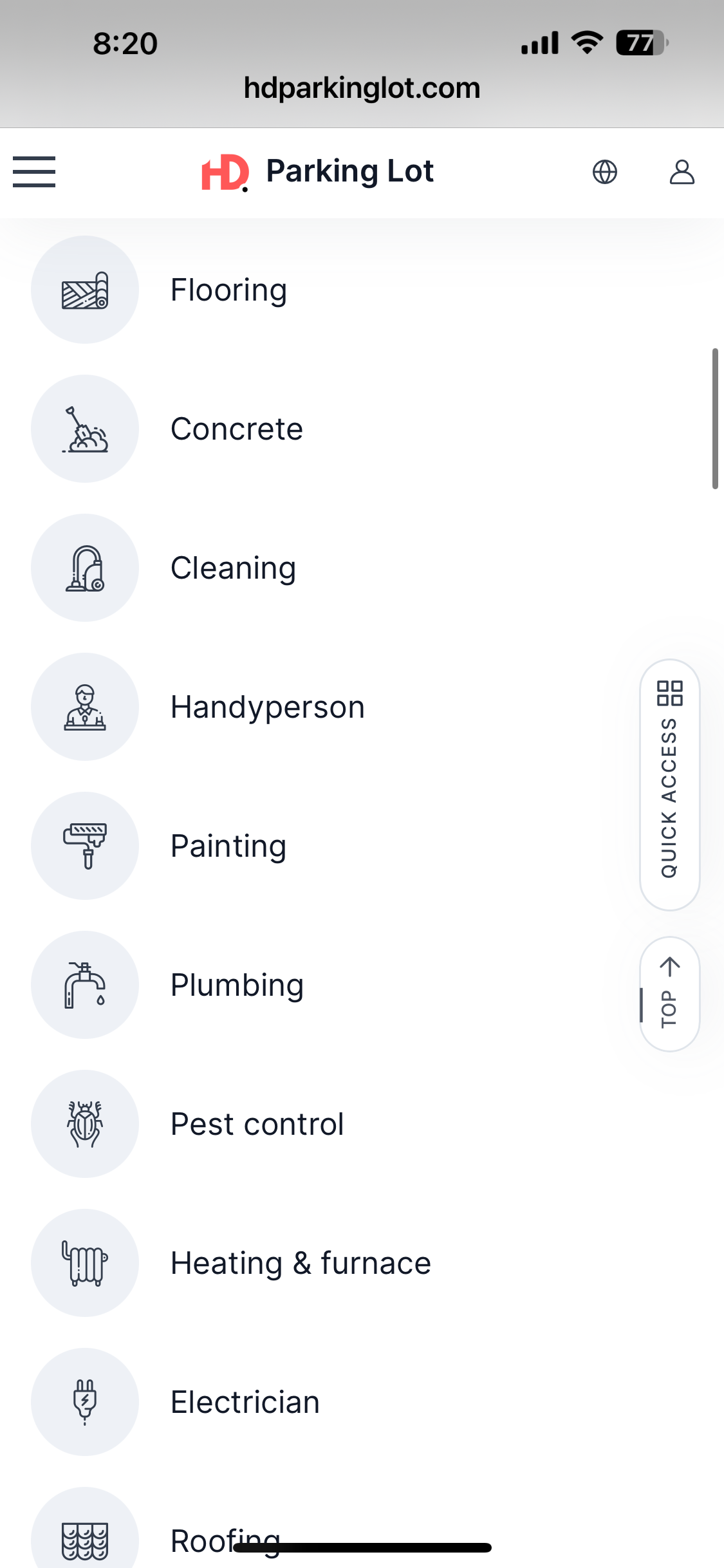This screenshot has height=1568, width=724.
Task: Go to HD Parking Lot homepage
Action: click(x=318, y=172)
